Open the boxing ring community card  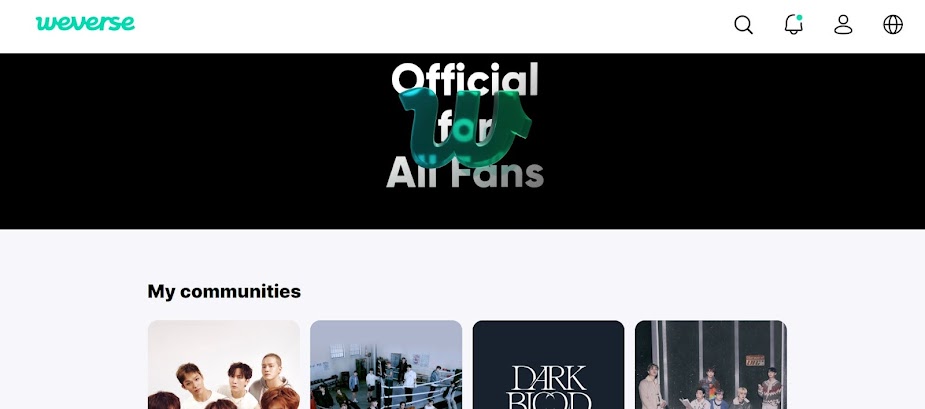pyautogui.click(x=386, y=365)
